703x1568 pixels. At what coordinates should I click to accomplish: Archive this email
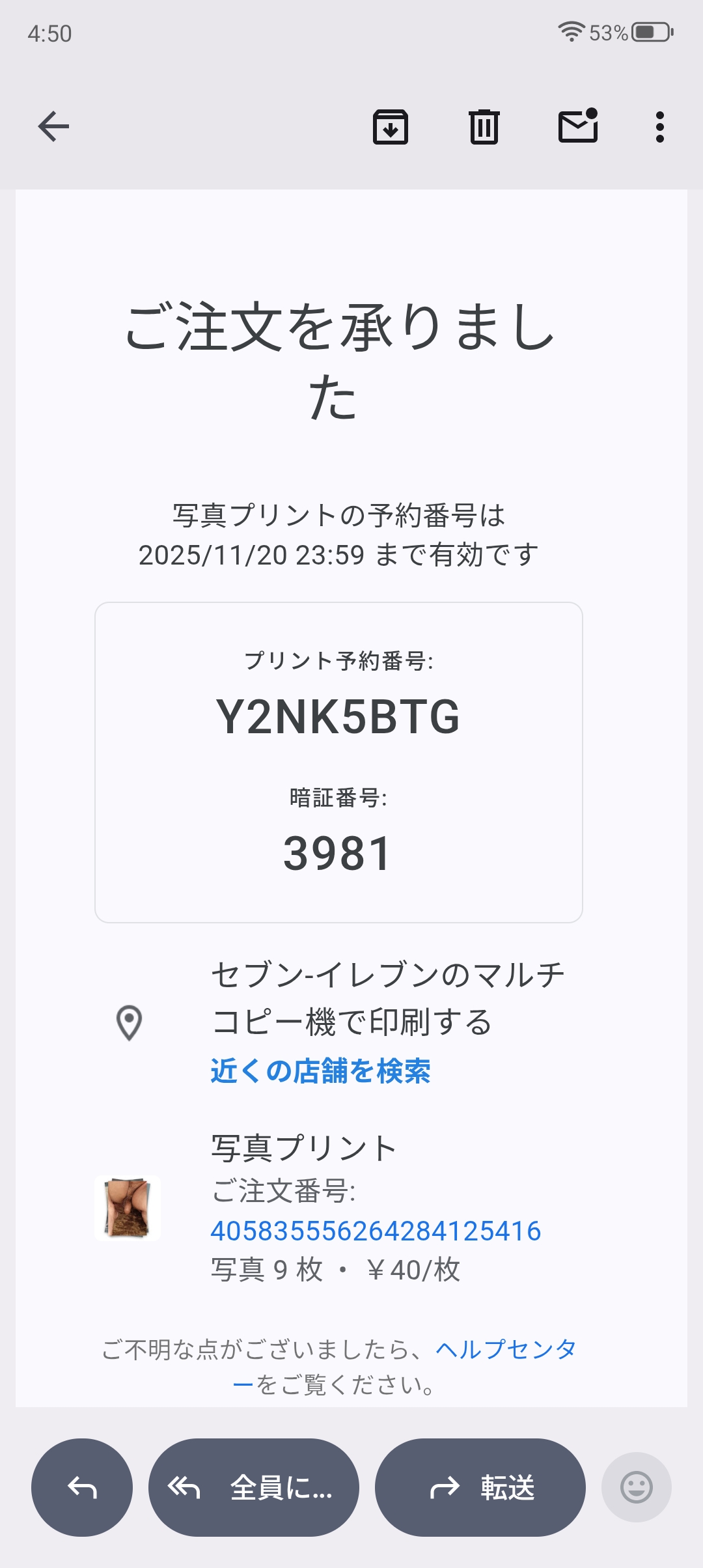pyautogui.click(x=390, y=126)
